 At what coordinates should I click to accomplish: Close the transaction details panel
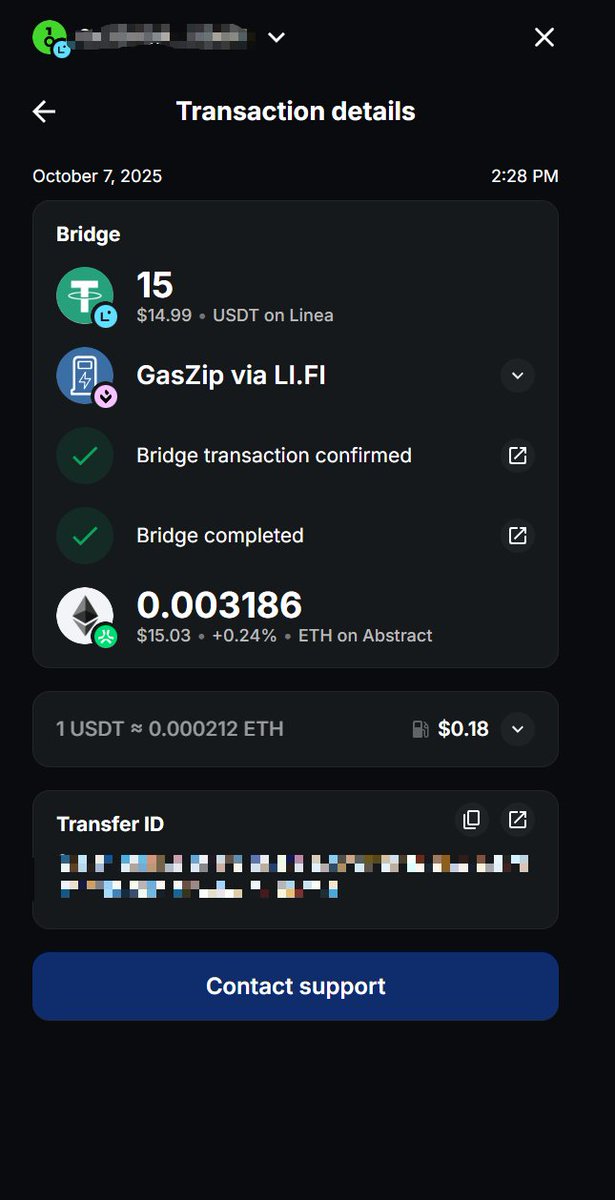coord(544,38)
